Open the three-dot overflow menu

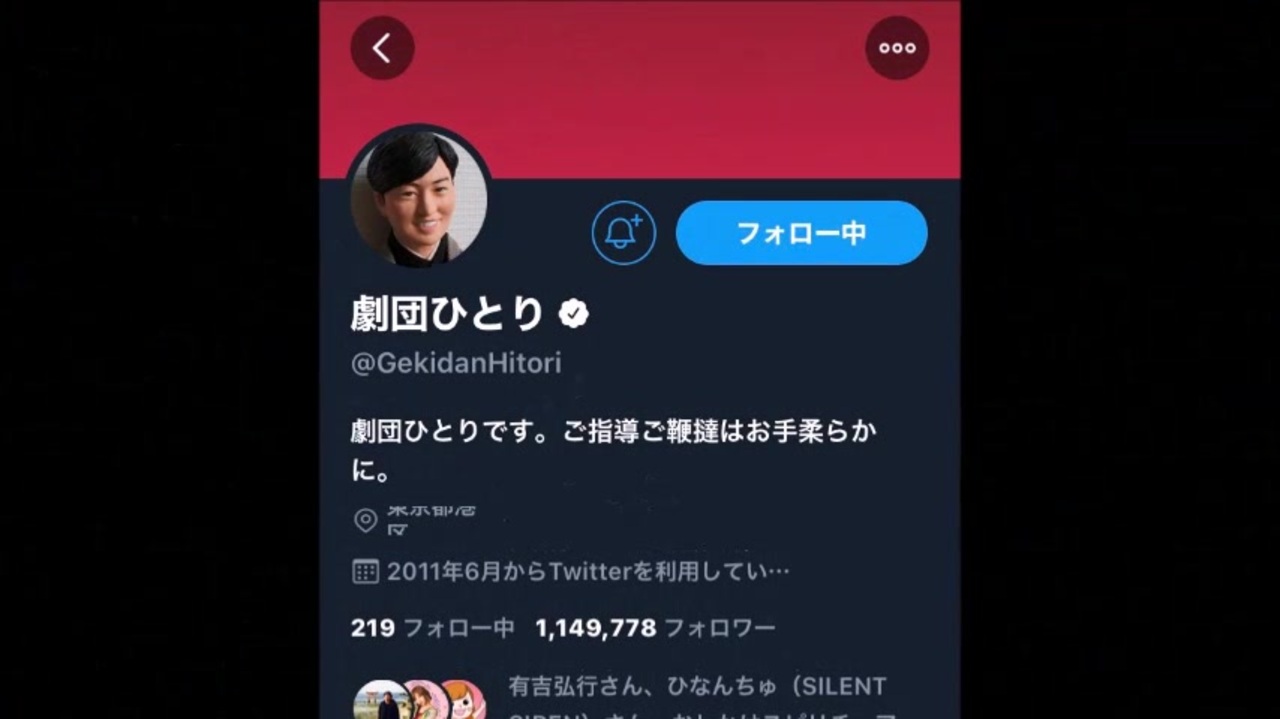pyautogui.click(x=897, y=48)
